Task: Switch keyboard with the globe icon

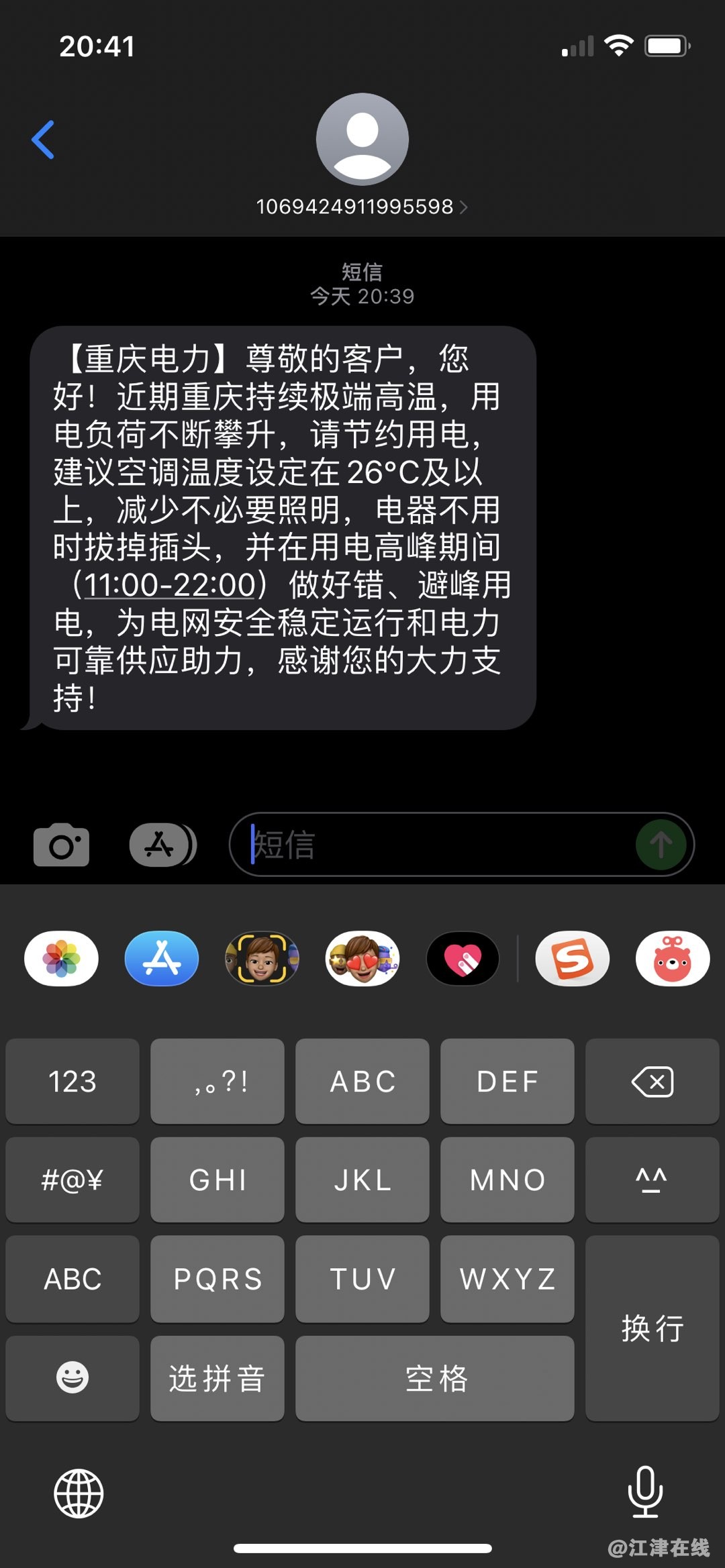Action: [79, 1494]
